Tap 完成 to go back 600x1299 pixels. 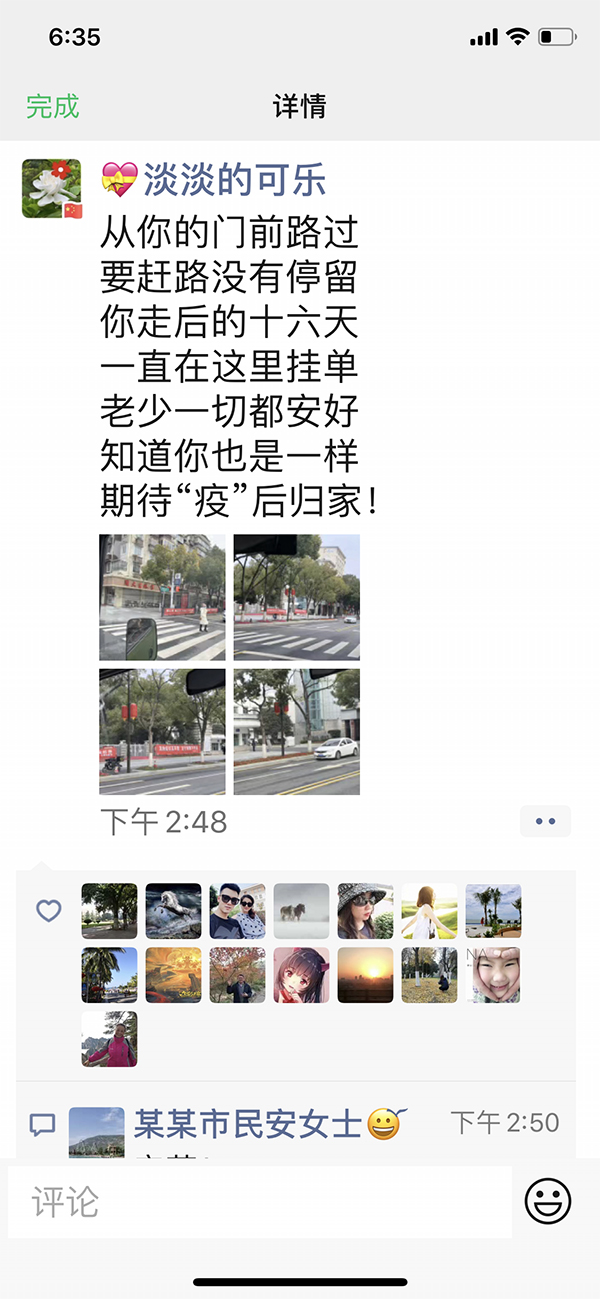[52, 106]
